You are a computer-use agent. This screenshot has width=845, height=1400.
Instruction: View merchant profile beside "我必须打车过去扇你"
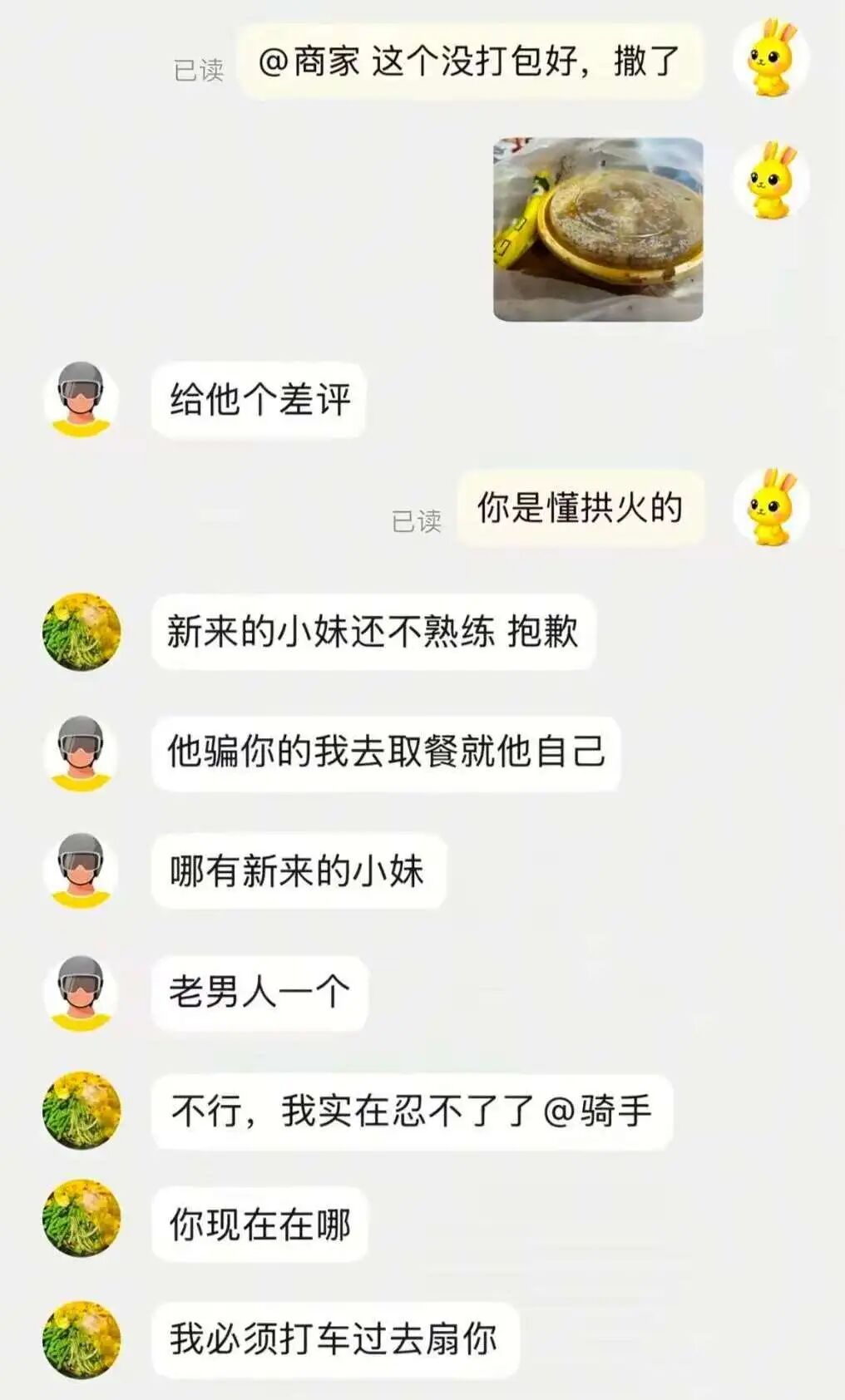82,1339
